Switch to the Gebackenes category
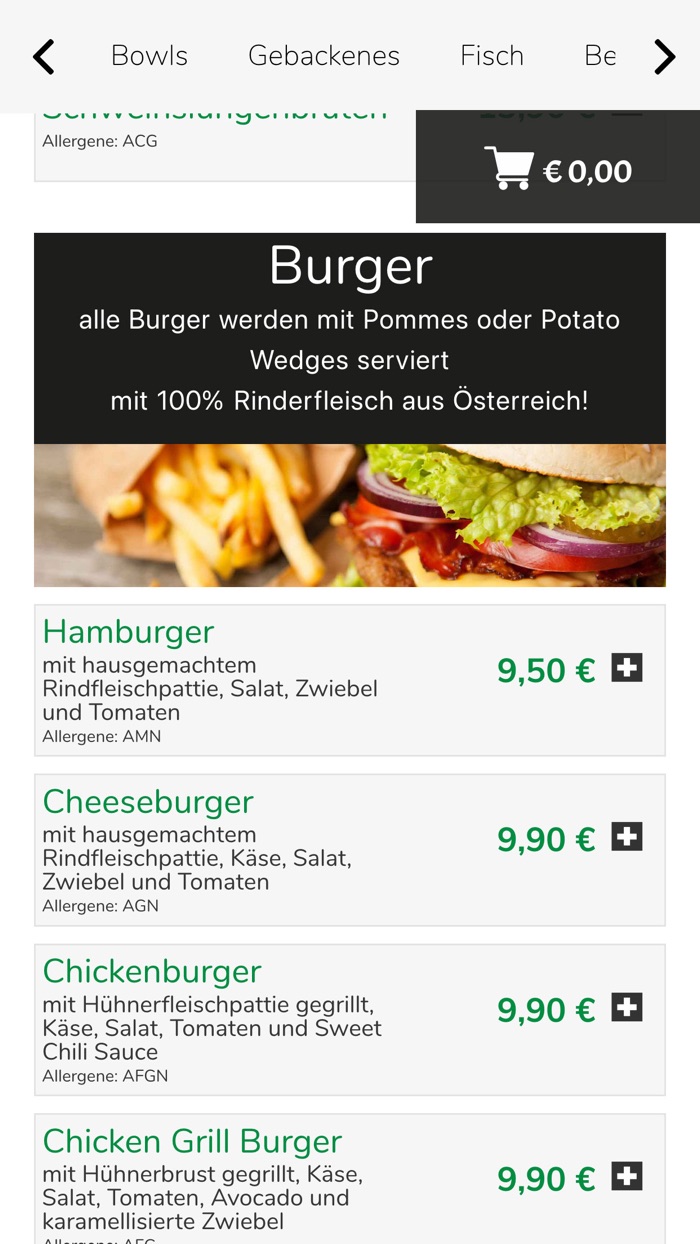700x1244 pixels. pyautogui.click(x=323, y=56)
